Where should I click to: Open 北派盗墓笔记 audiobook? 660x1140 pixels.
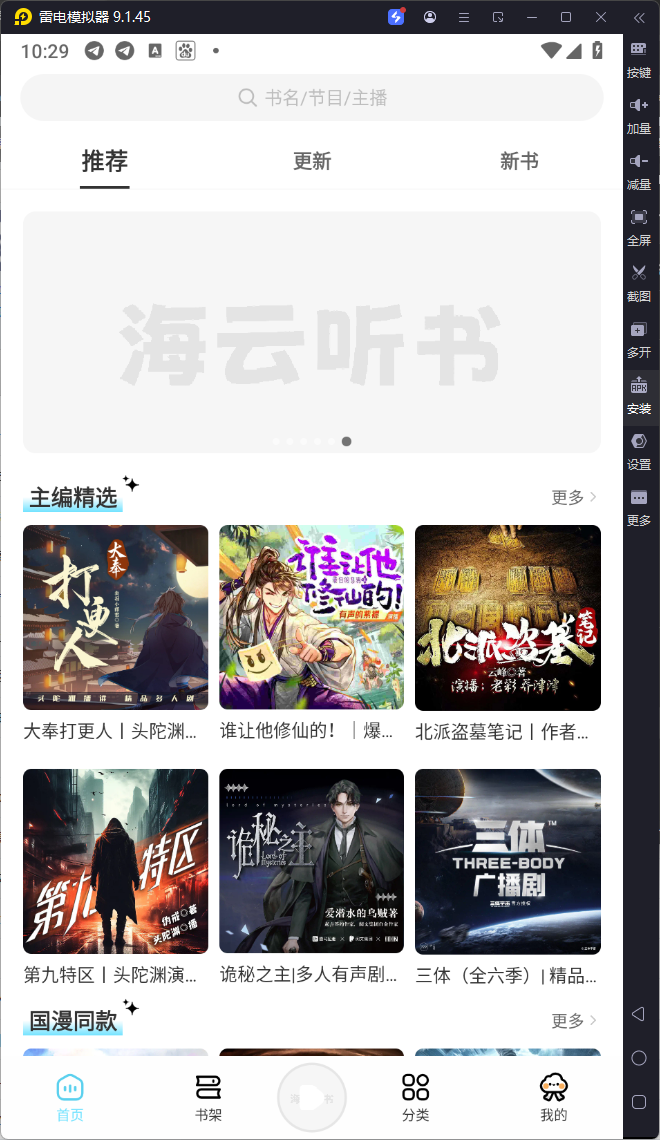point(507,617)
